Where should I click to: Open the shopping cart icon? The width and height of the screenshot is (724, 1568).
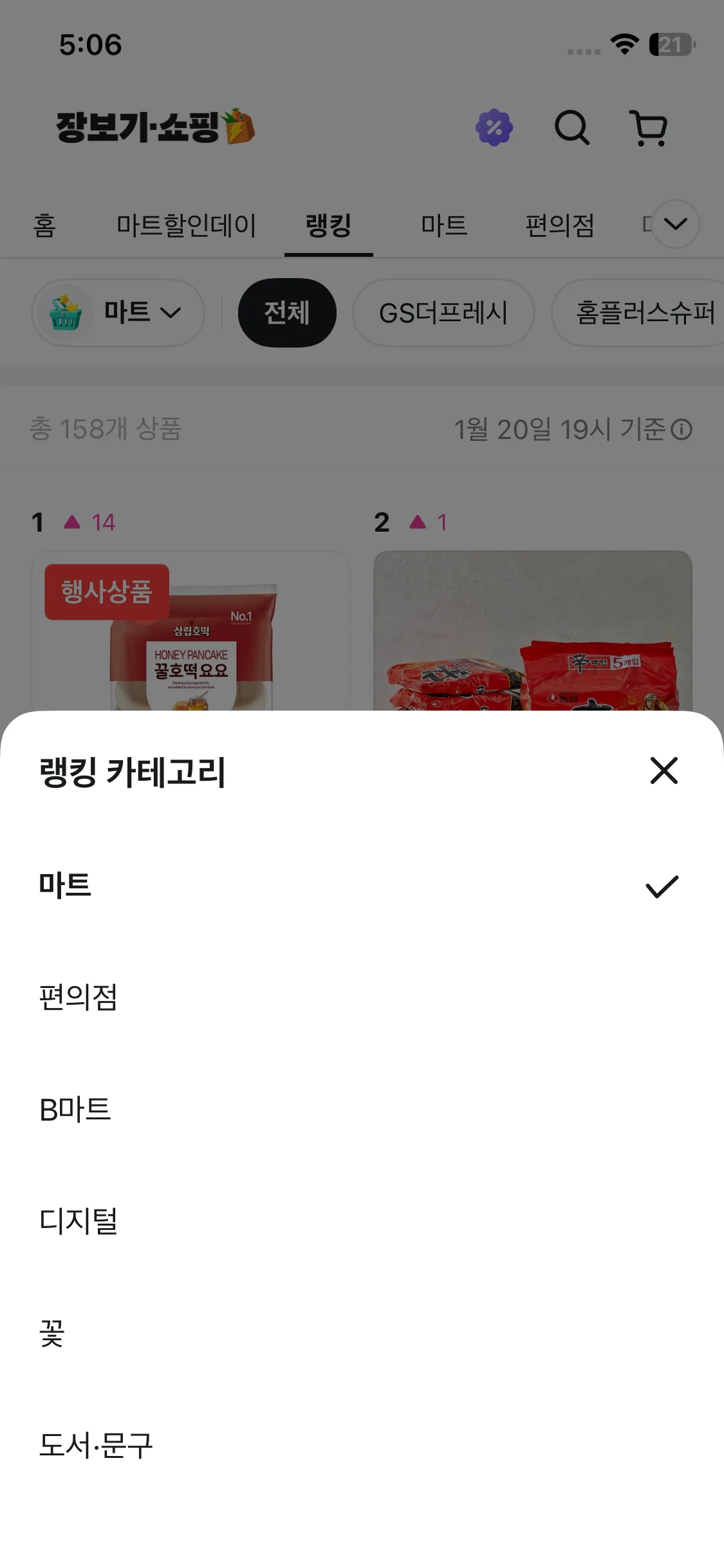pyautogui.click(x=649, y=129)
